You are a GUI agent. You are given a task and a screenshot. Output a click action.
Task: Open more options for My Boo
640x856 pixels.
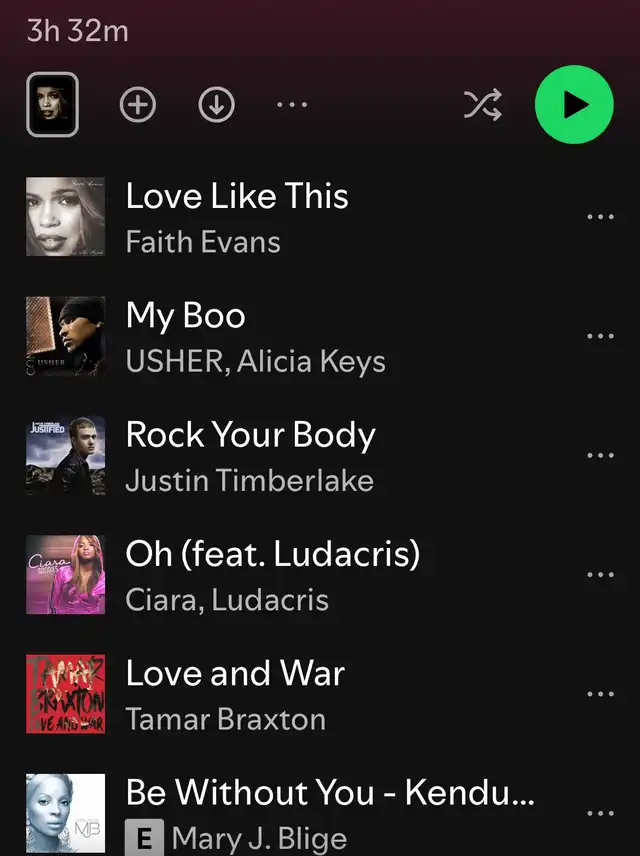600,336
